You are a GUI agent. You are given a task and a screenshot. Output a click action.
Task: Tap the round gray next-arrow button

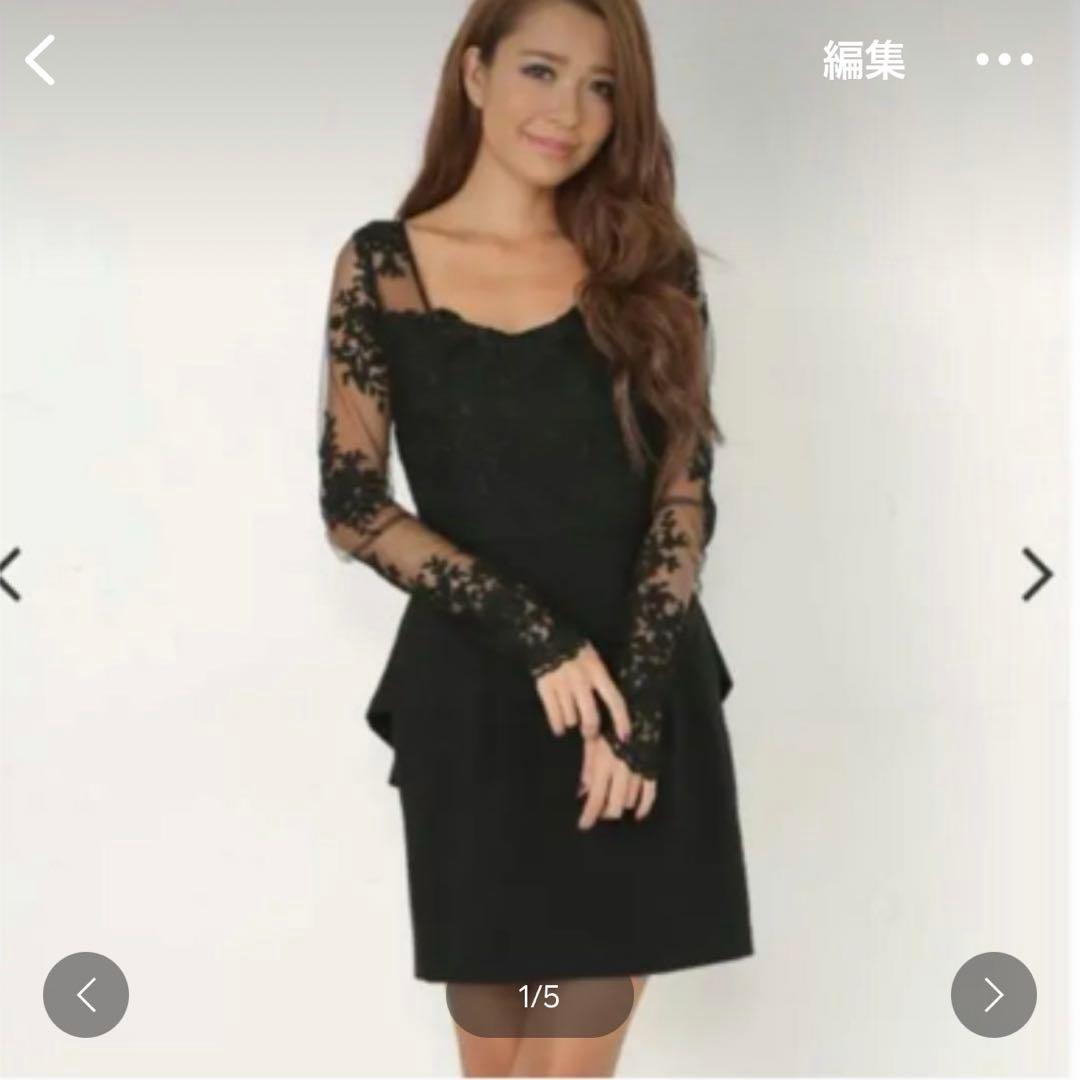[993, 995]
